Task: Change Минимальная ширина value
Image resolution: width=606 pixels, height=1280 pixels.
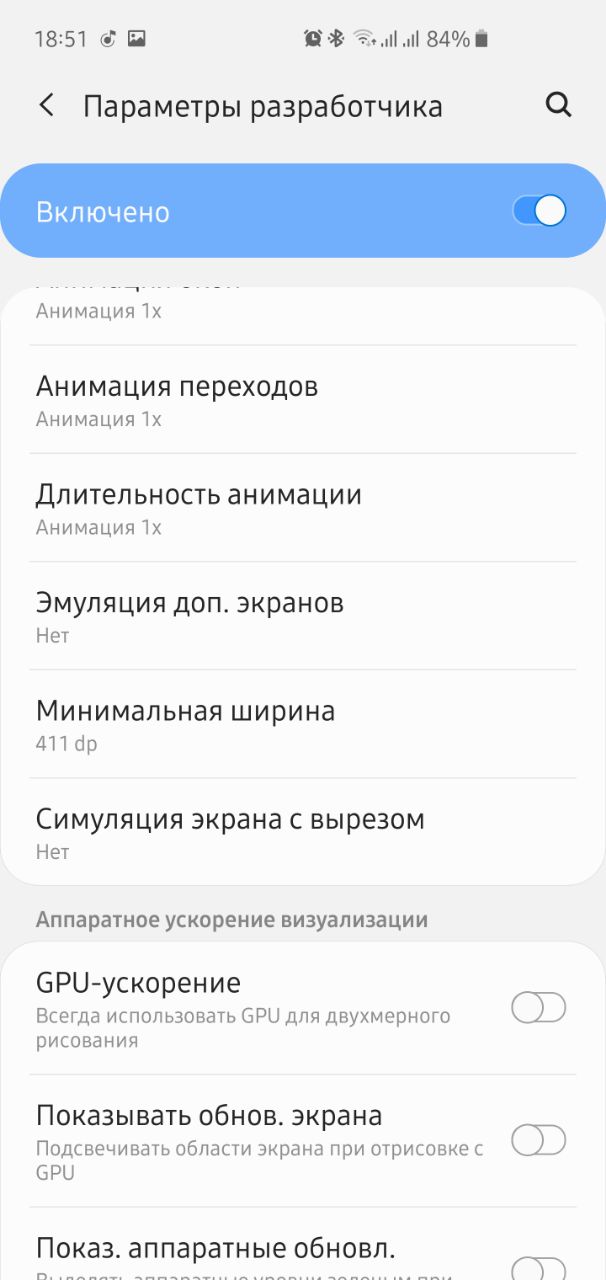Action: click(x=303, y=724)
